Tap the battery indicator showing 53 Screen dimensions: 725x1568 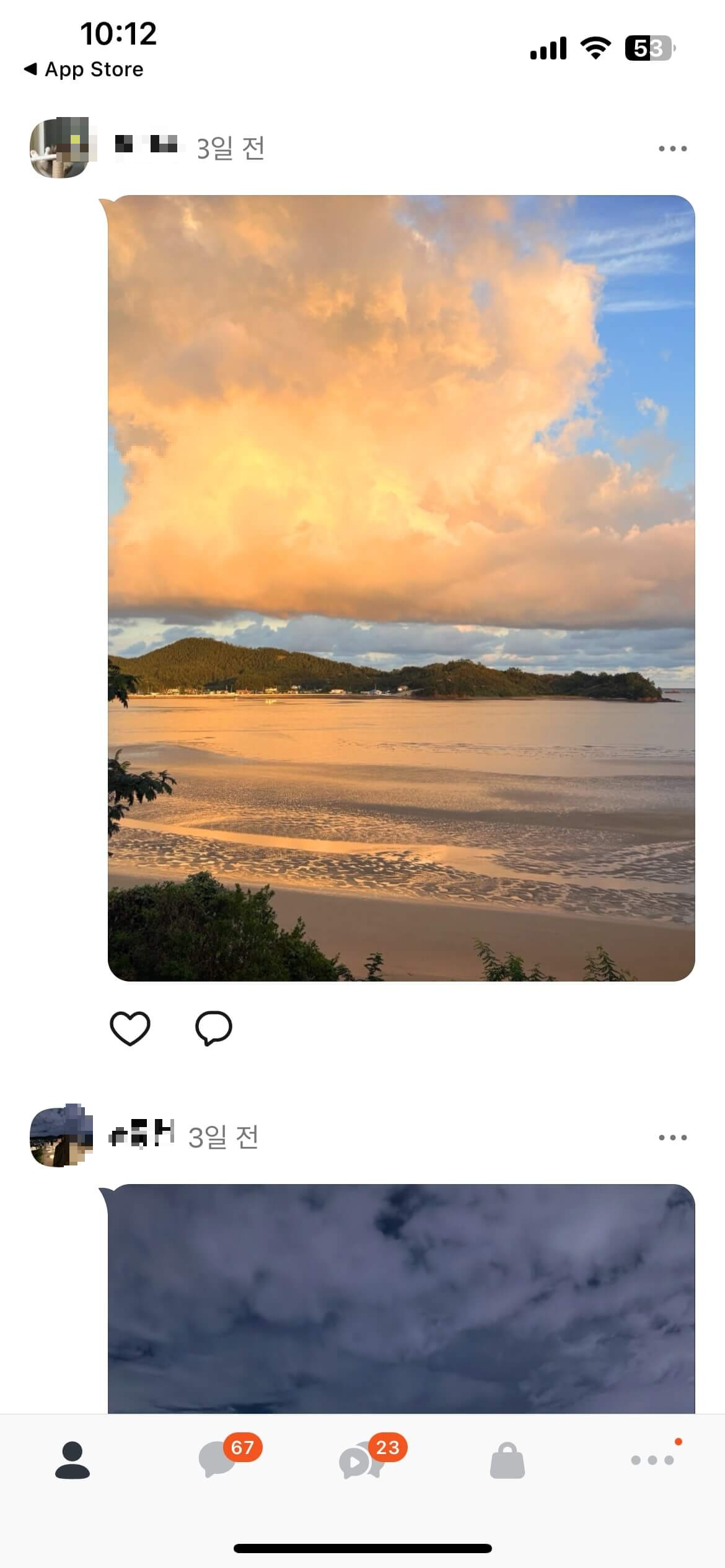(x=648, y=46)
